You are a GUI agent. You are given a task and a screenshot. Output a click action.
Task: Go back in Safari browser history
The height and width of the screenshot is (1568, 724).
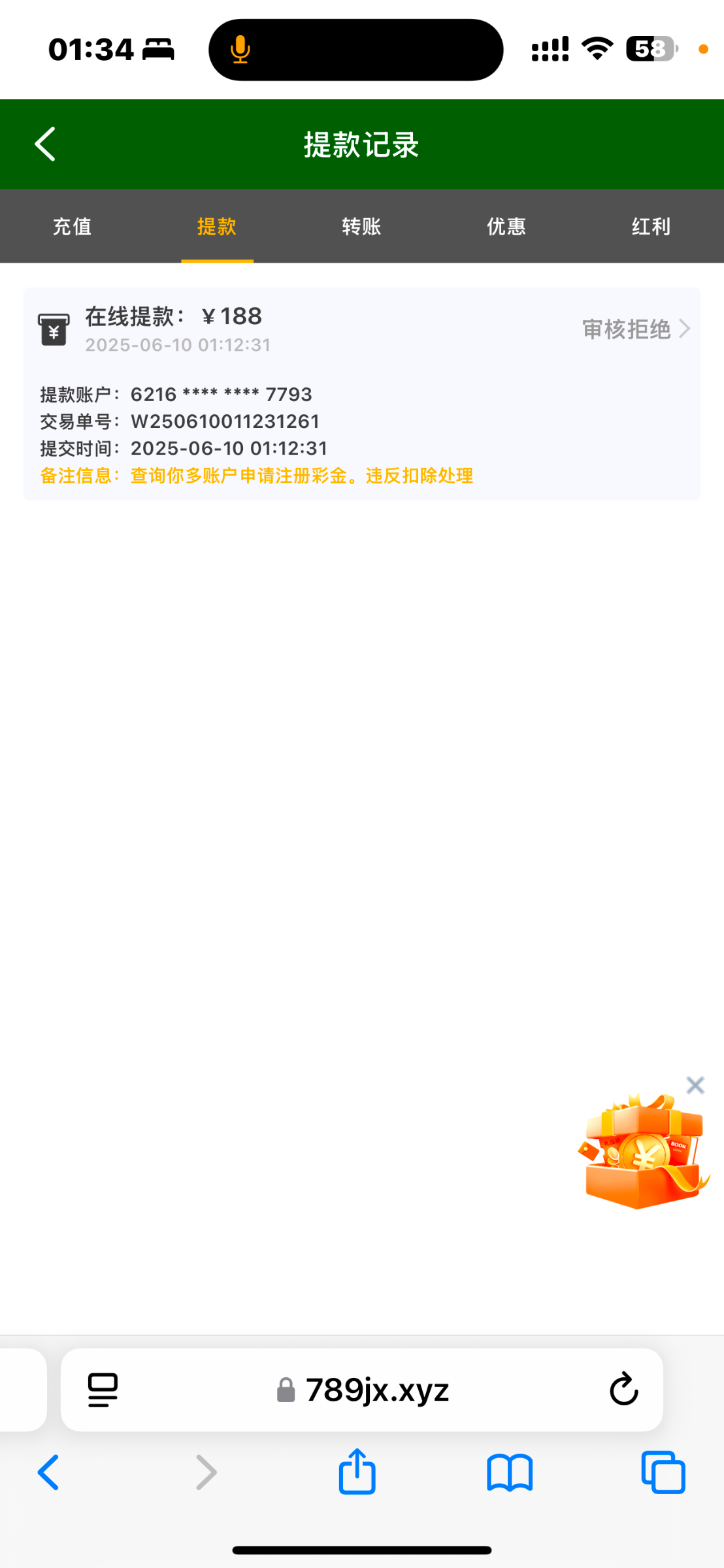(48, 1473)
